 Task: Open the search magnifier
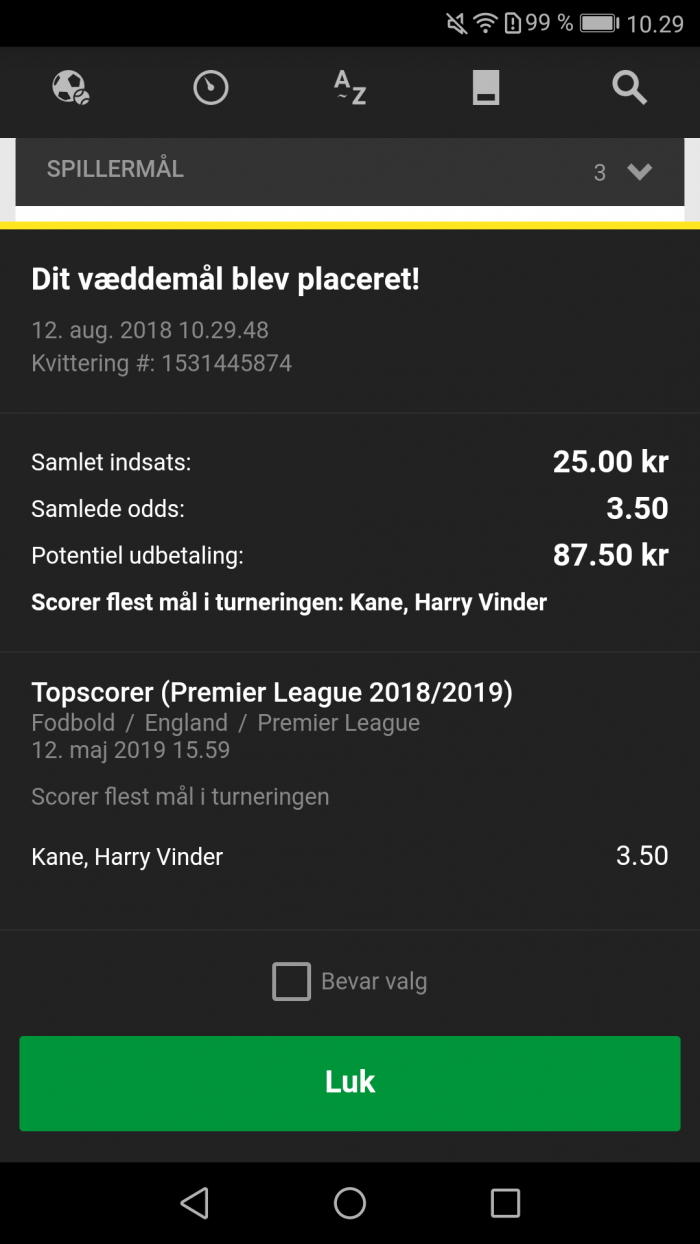(x=630, y=89)
